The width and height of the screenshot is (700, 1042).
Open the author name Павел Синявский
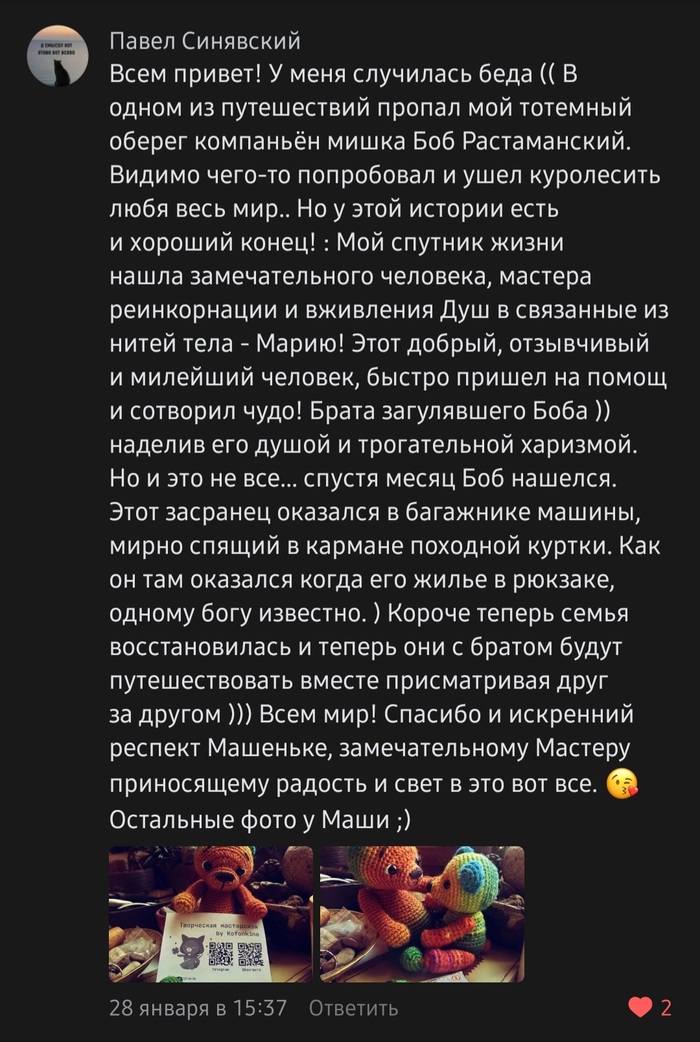204,40
